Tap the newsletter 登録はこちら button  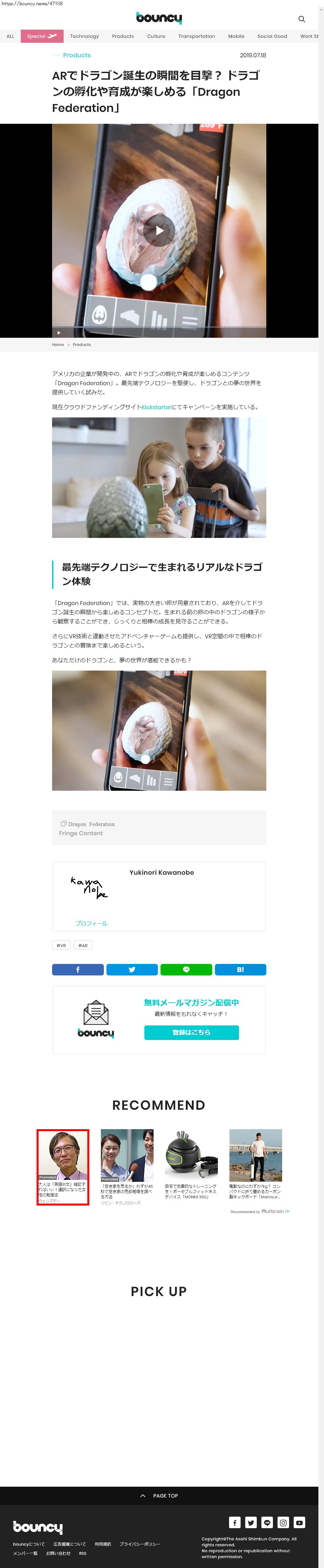[191, 1032]
